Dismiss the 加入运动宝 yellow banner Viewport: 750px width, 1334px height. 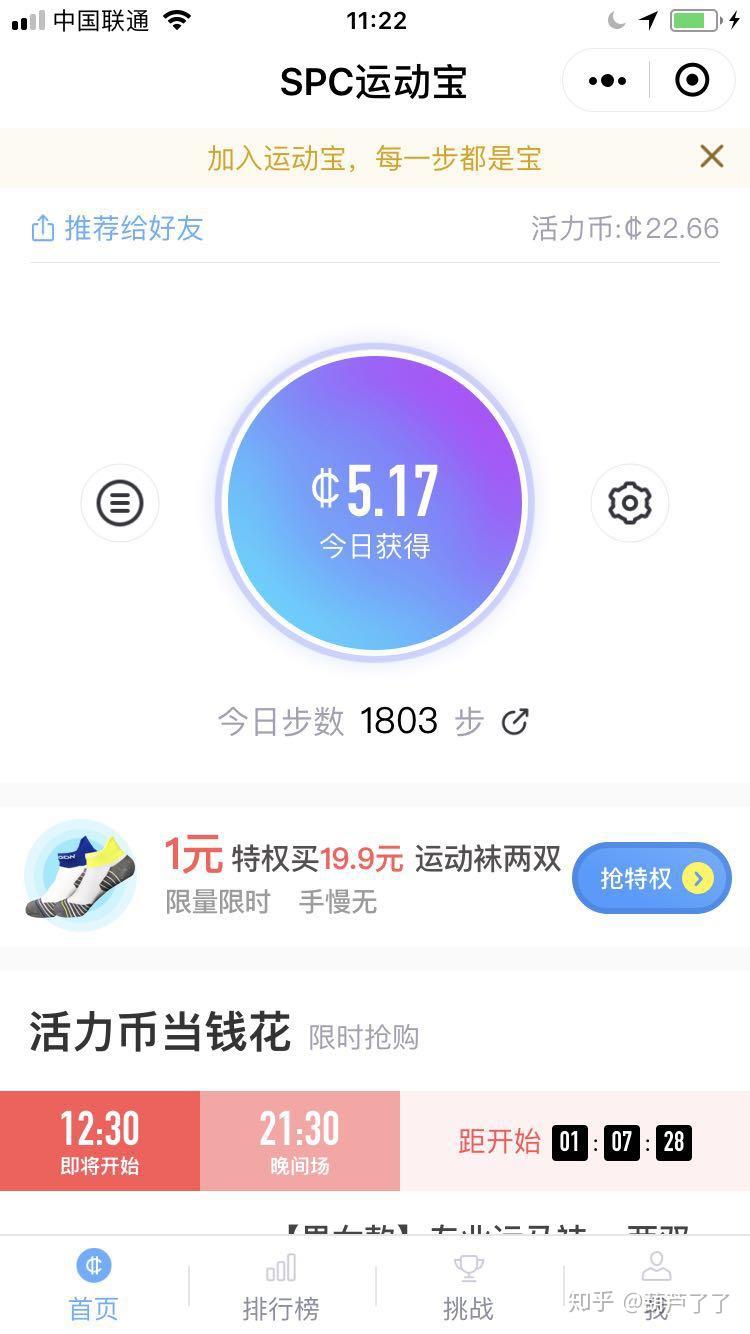coord(711,156)
